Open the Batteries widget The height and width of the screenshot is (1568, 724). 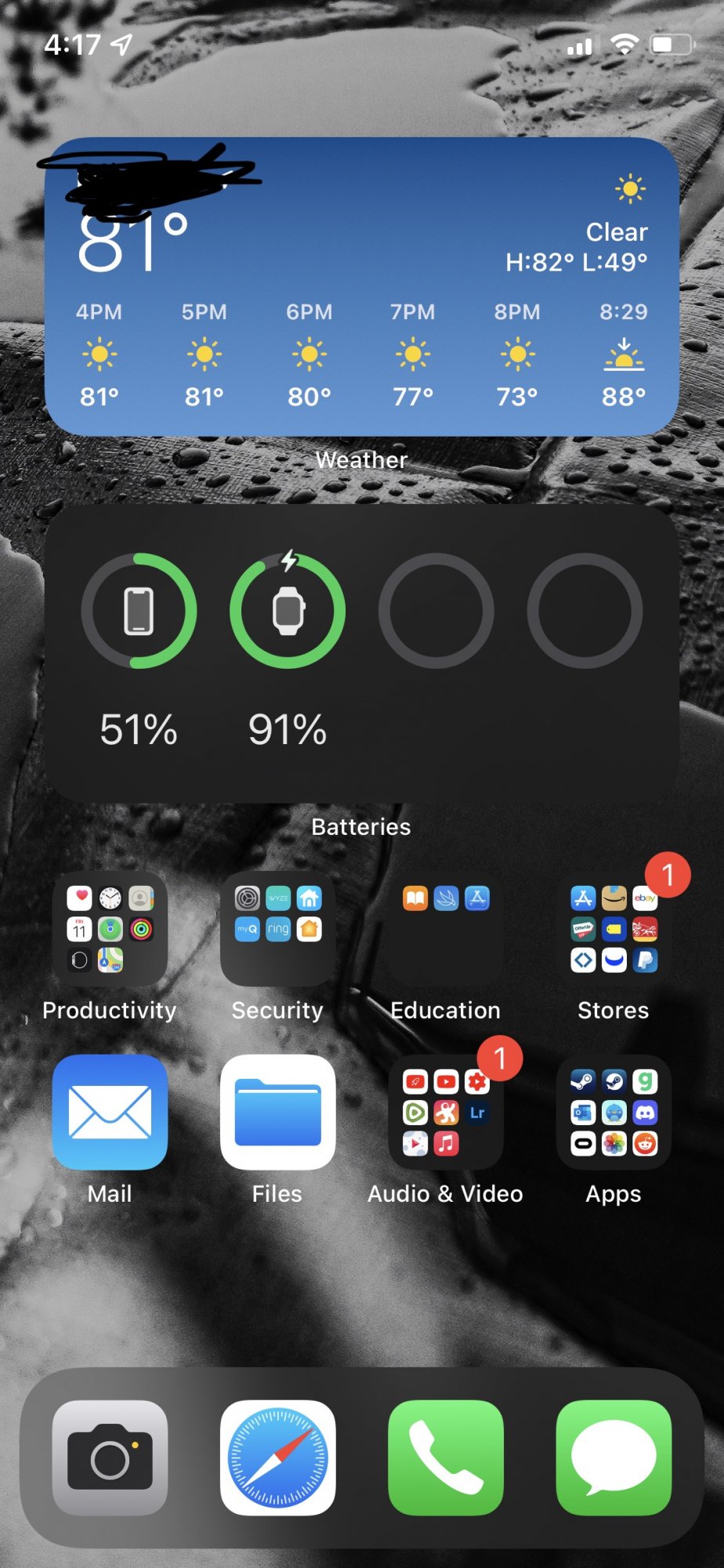(361, 652)
